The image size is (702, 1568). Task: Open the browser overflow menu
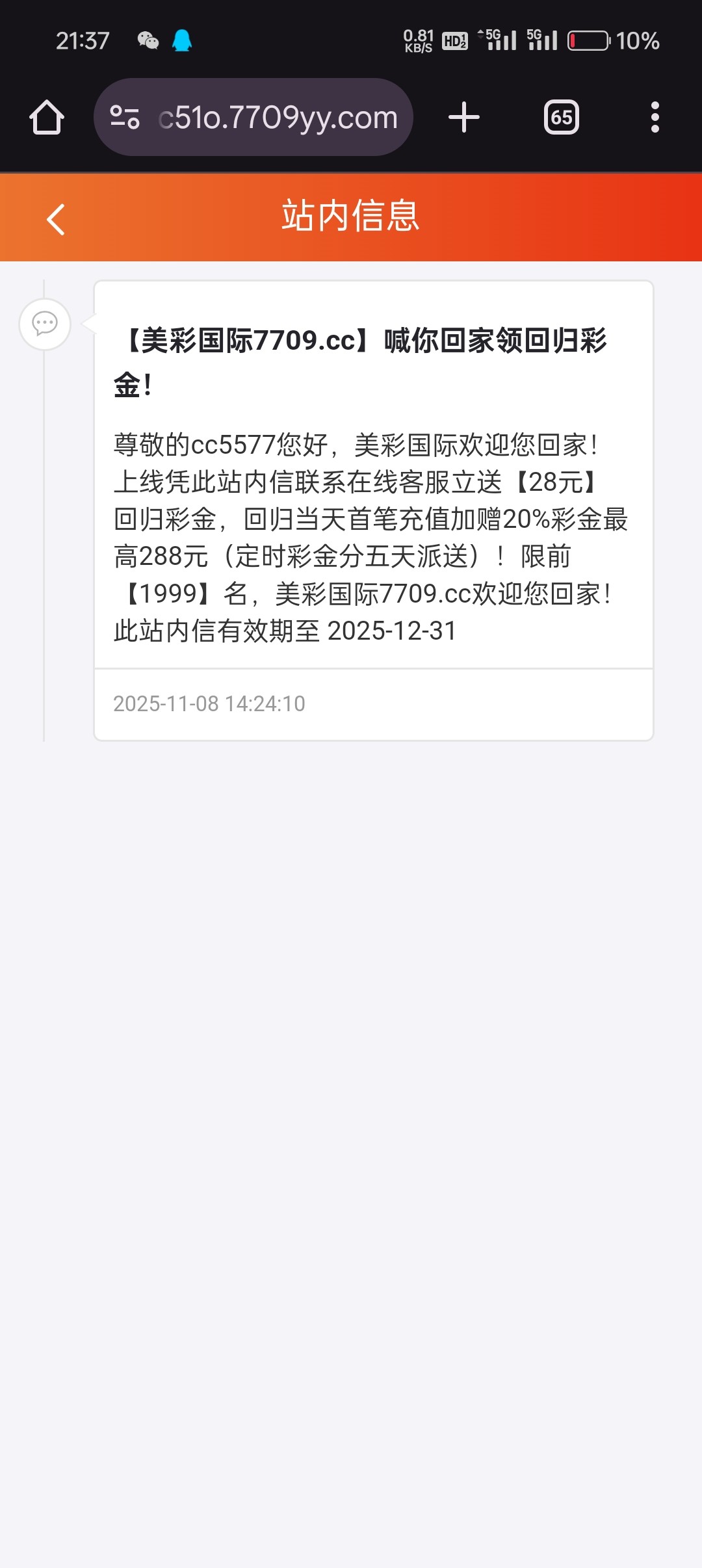click(655, 118)
